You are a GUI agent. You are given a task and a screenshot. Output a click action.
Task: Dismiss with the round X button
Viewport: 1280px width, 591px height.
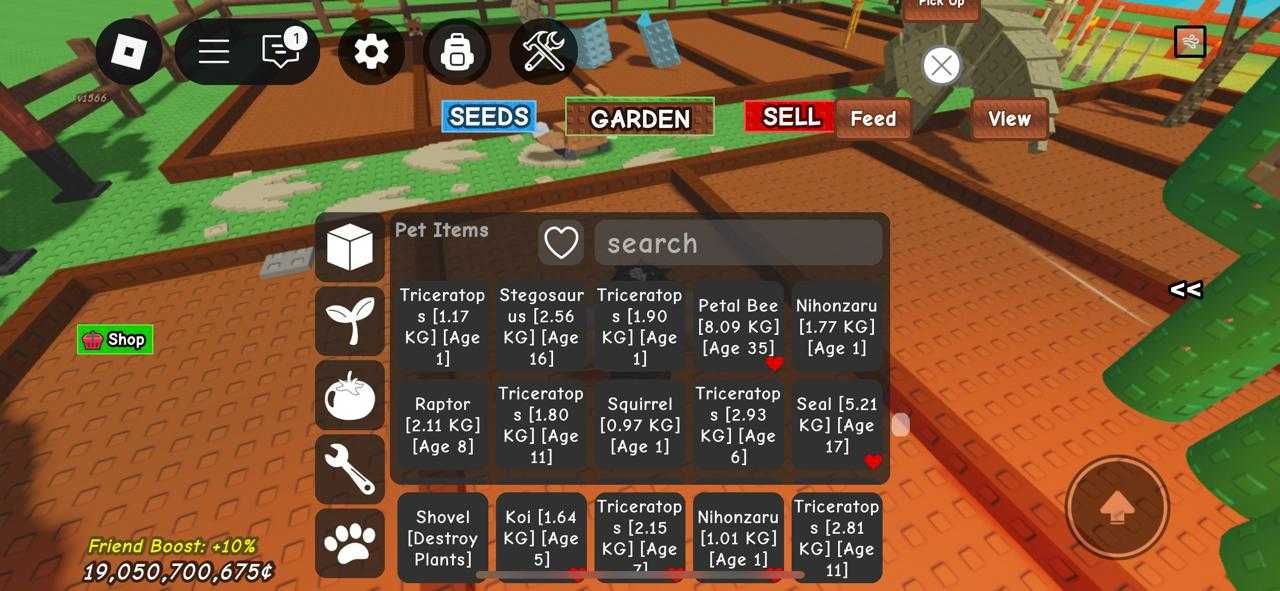(941, 66)
